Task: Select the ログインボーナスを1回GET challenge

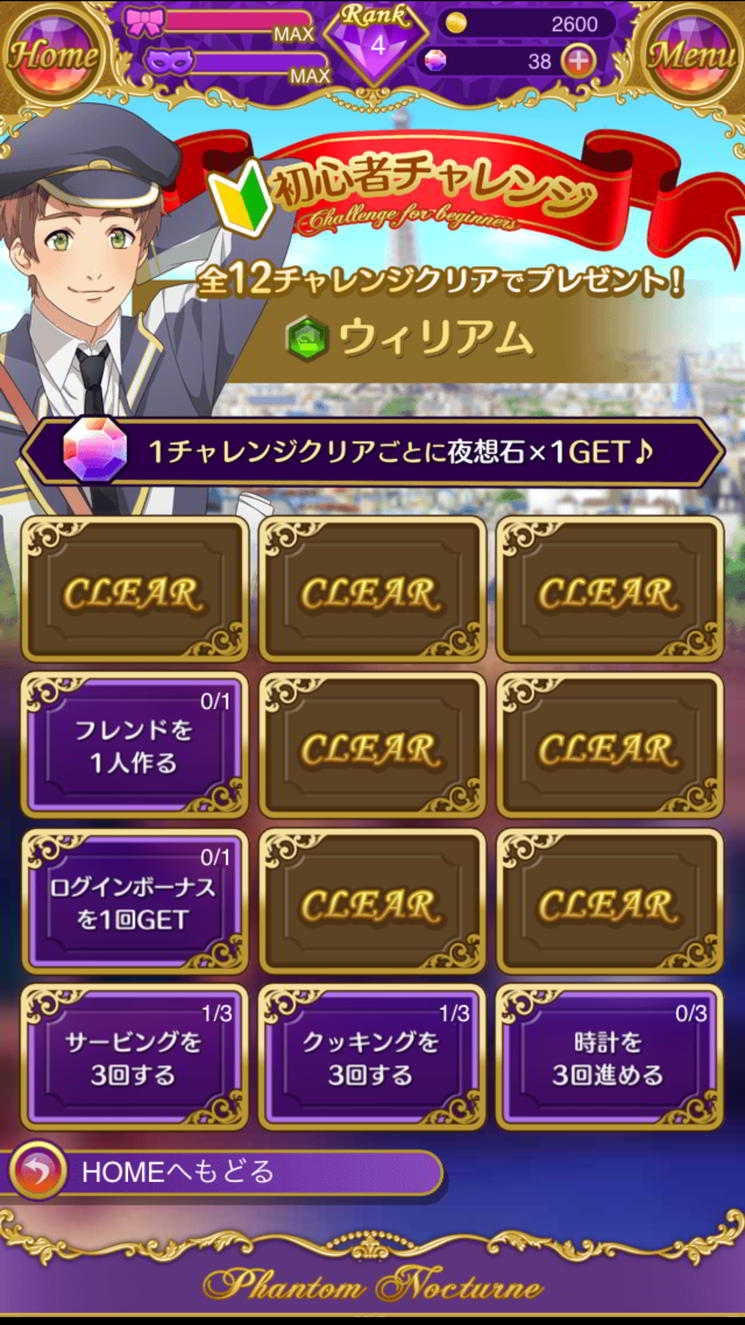Action: click(x=134, y=902)
